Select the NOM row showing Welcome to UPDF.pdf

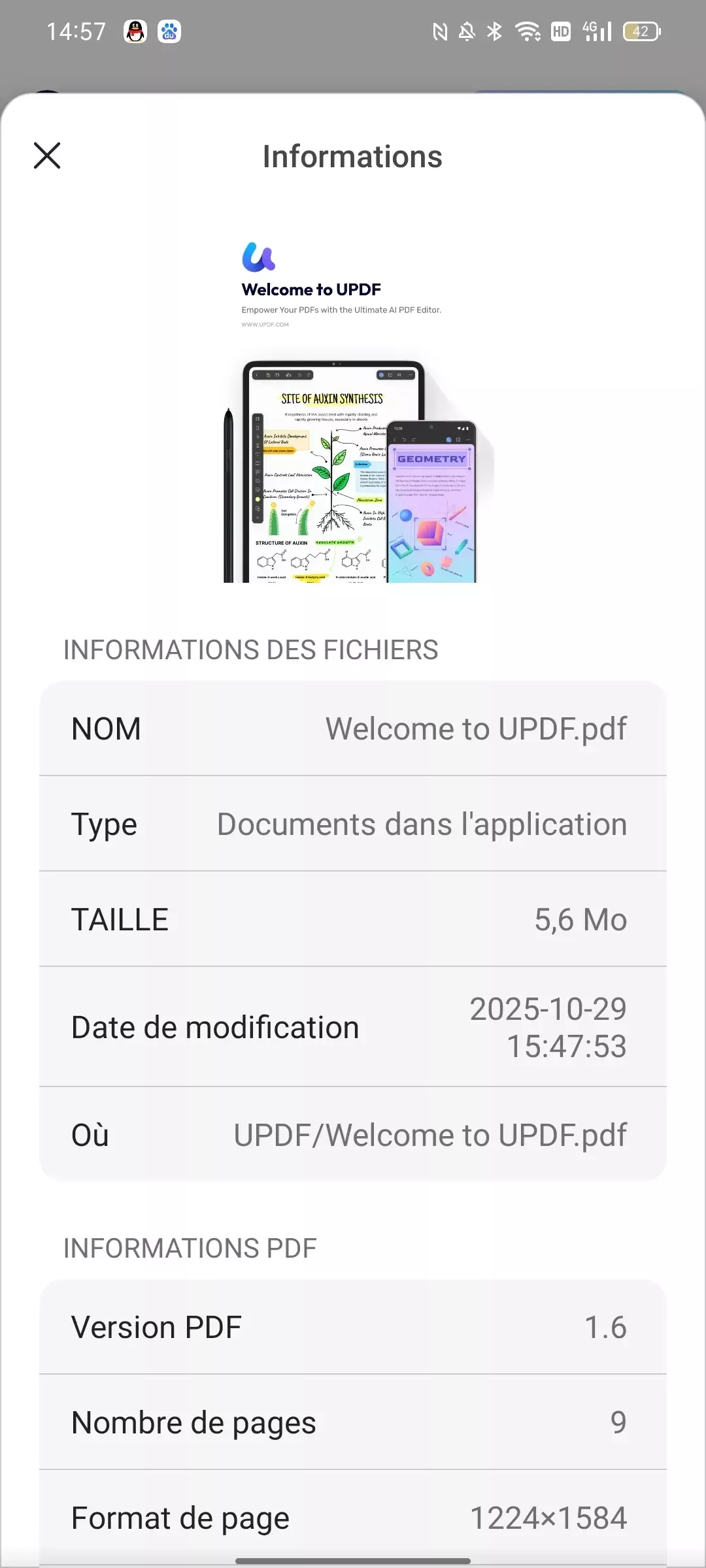[x=353, y=727]
